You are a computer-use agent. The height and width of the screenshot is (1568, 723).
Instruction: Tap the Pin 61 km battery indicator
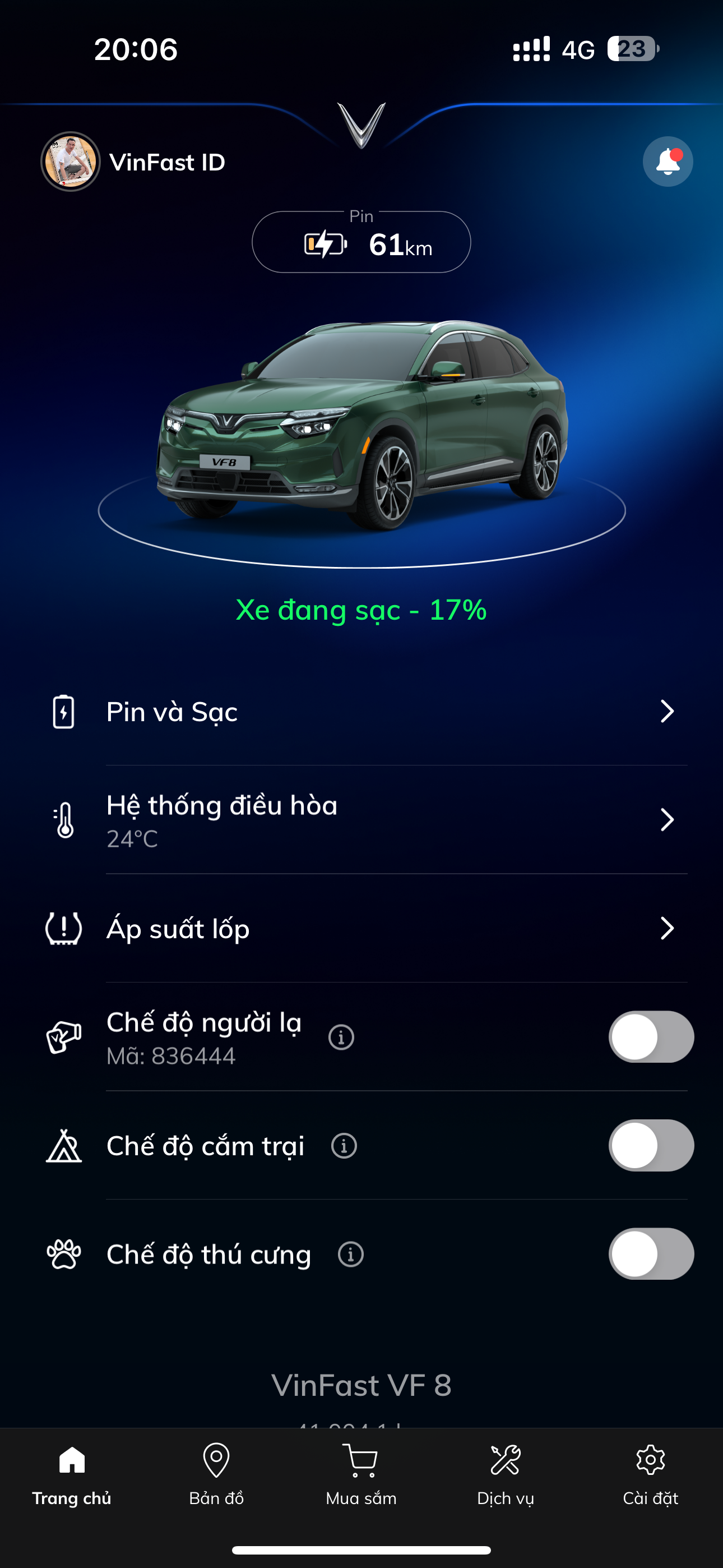point(361,243)
